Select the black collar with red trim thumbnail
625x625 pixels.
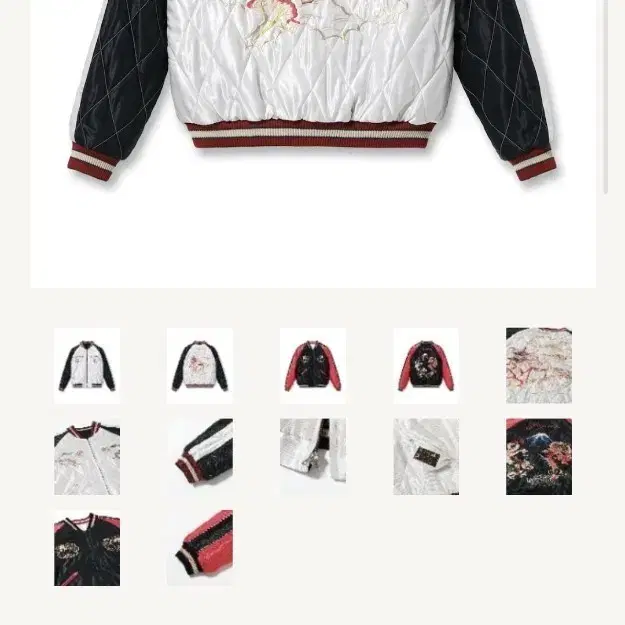tap(87, 548)
